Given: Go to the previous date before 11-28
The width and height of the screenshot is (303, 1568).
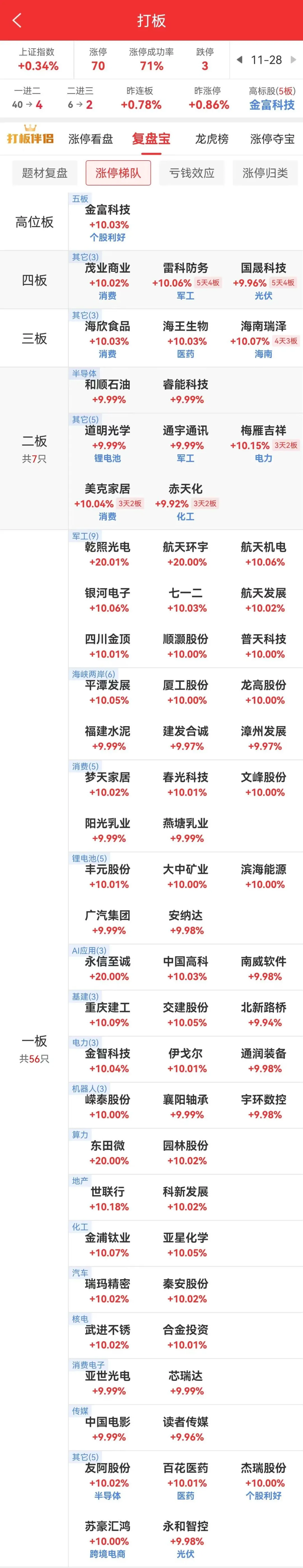Looking at the screenshot, I should [x=240, y=60].
